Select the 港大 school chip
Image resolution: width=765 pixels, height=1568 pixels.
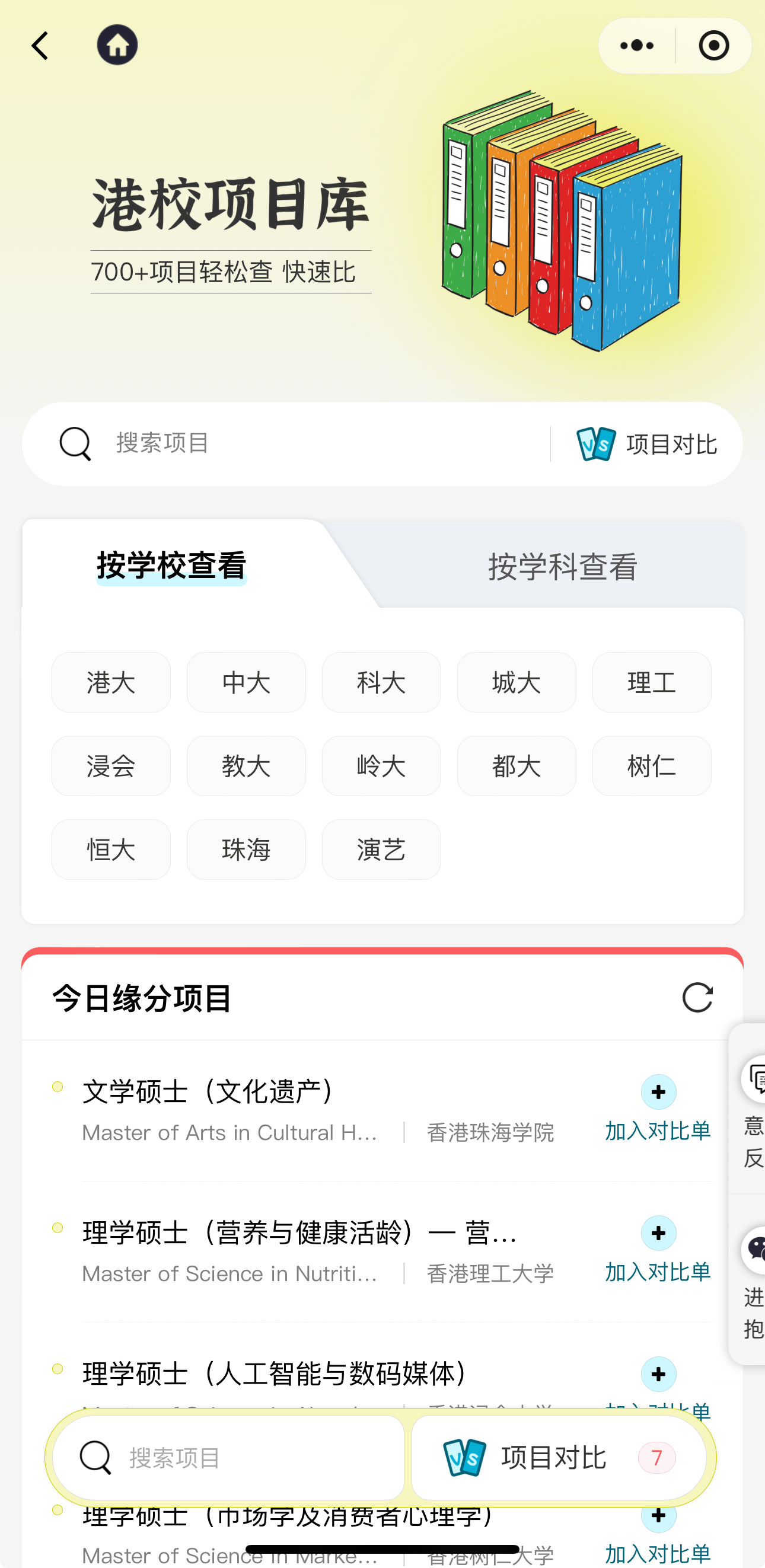tap(111, 682)
